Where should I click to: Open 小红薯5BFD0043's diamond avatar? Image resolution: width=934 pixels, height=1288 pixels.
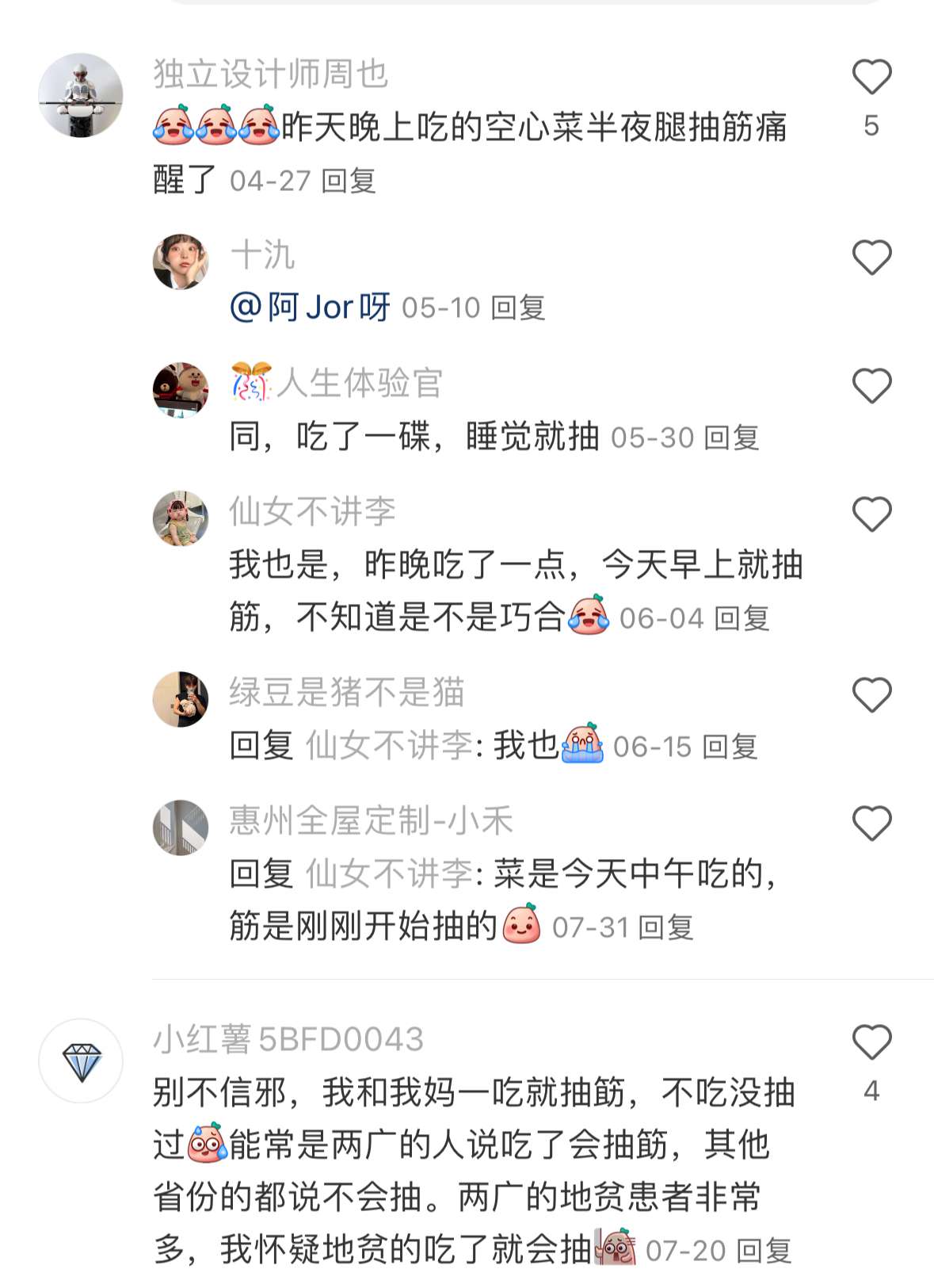81,1061
